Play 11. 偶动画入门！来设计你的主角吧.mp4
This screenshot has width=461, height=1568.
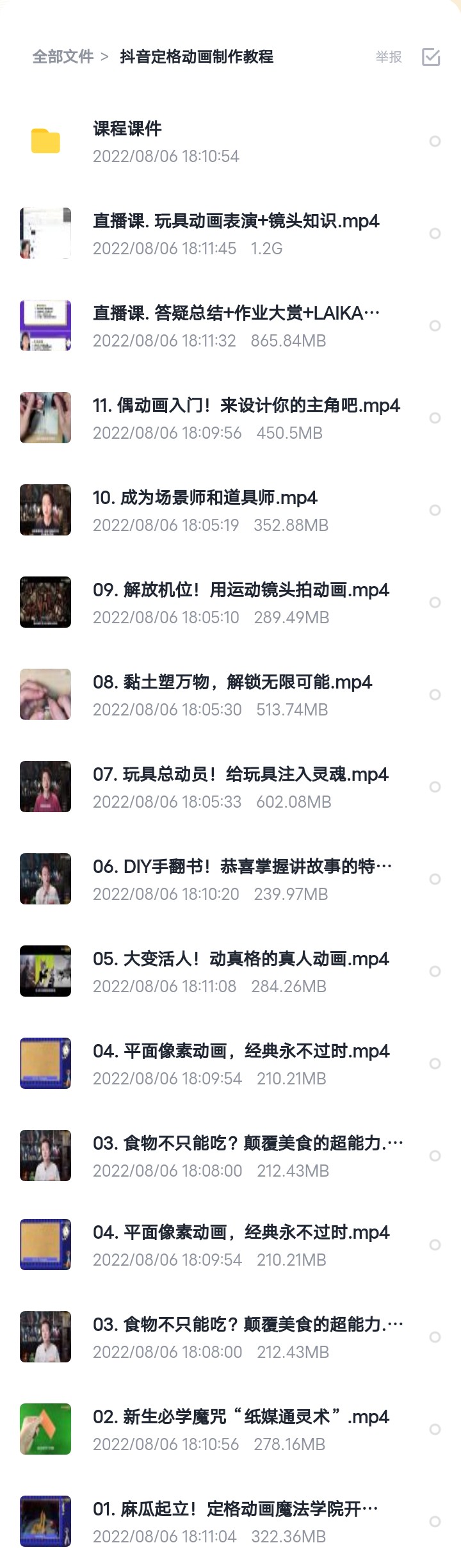point(246,406)
